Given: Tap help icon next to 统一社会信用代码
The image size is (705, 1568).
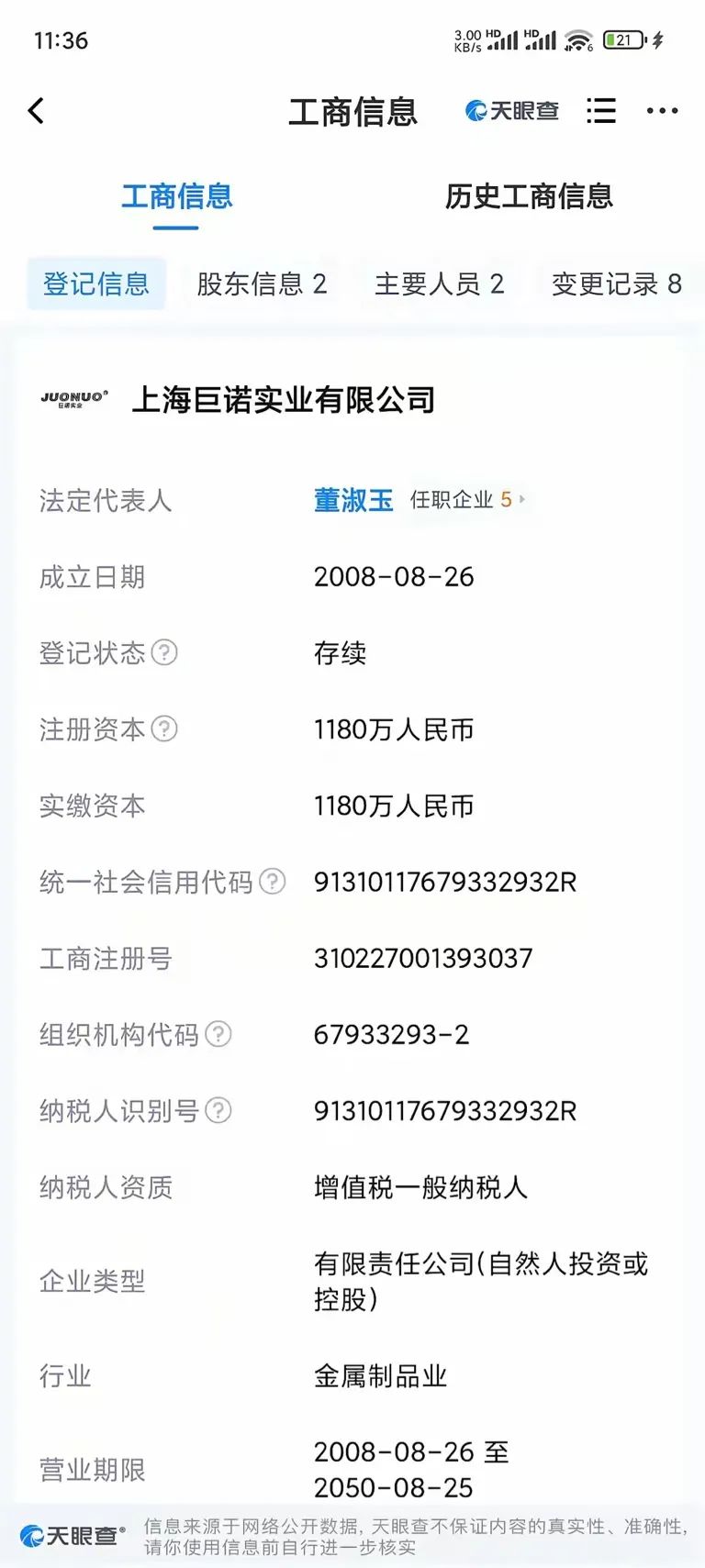Looking at the screenshot, I should click(272, 881).
